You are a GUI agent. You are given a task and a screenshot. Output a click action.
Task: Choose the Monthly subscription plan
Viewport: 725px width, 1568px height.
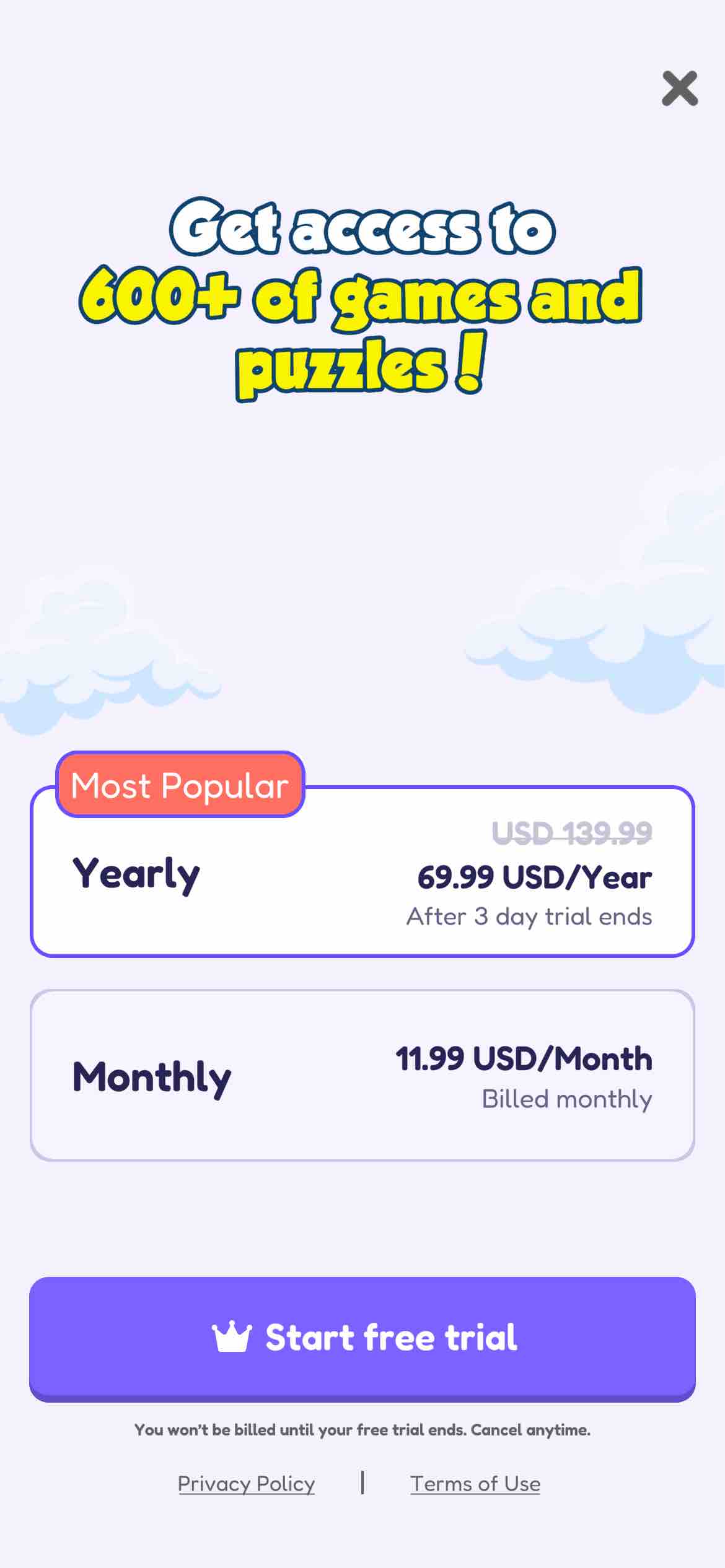[362, 1075]
